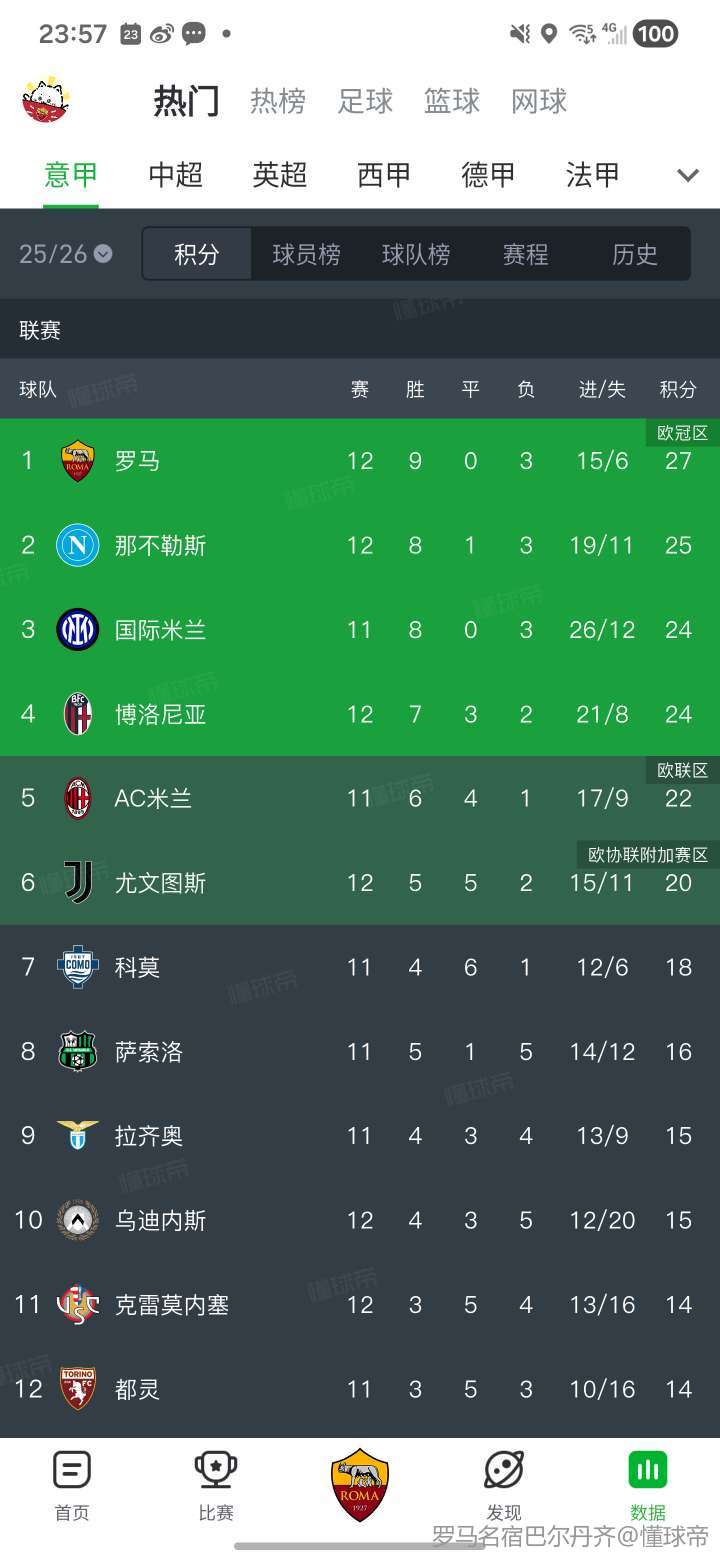Go to the 比赛 tab

[x=216, y=1484]
